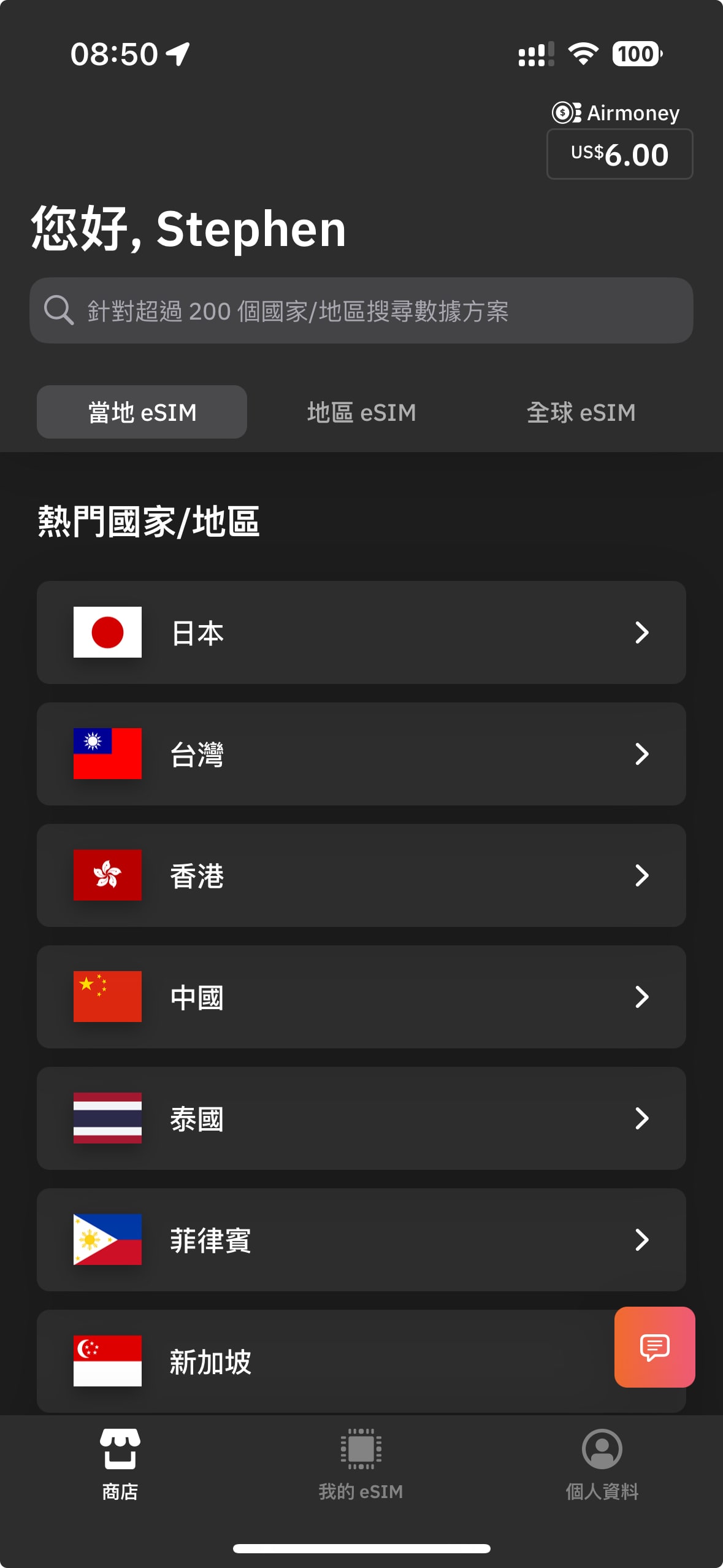Tap the data plan search field
The height and width of the screenshot is (1568, 723).
tap(361, 310)
